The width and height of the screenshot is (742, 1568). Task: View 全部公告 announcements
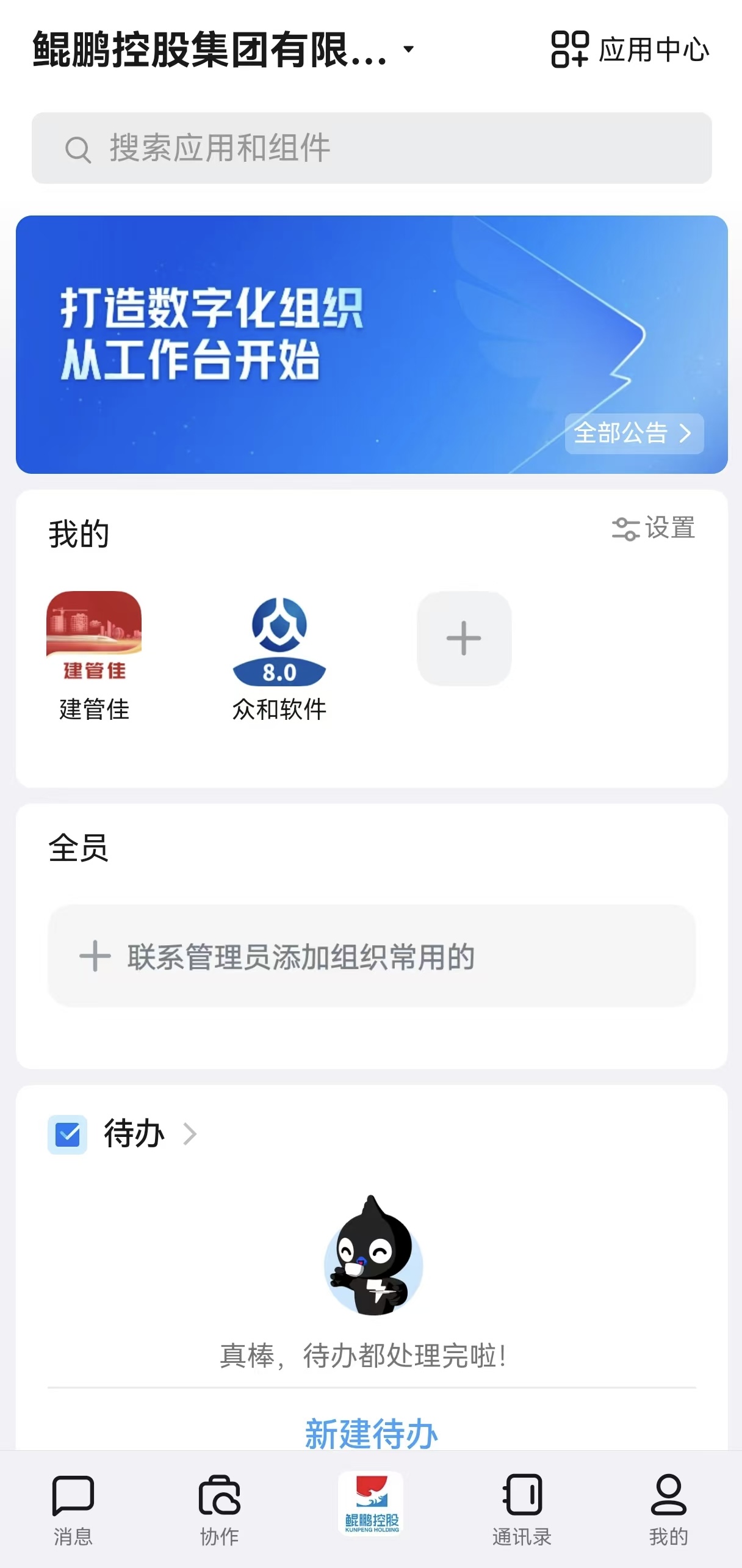click(x=633, y=434)
